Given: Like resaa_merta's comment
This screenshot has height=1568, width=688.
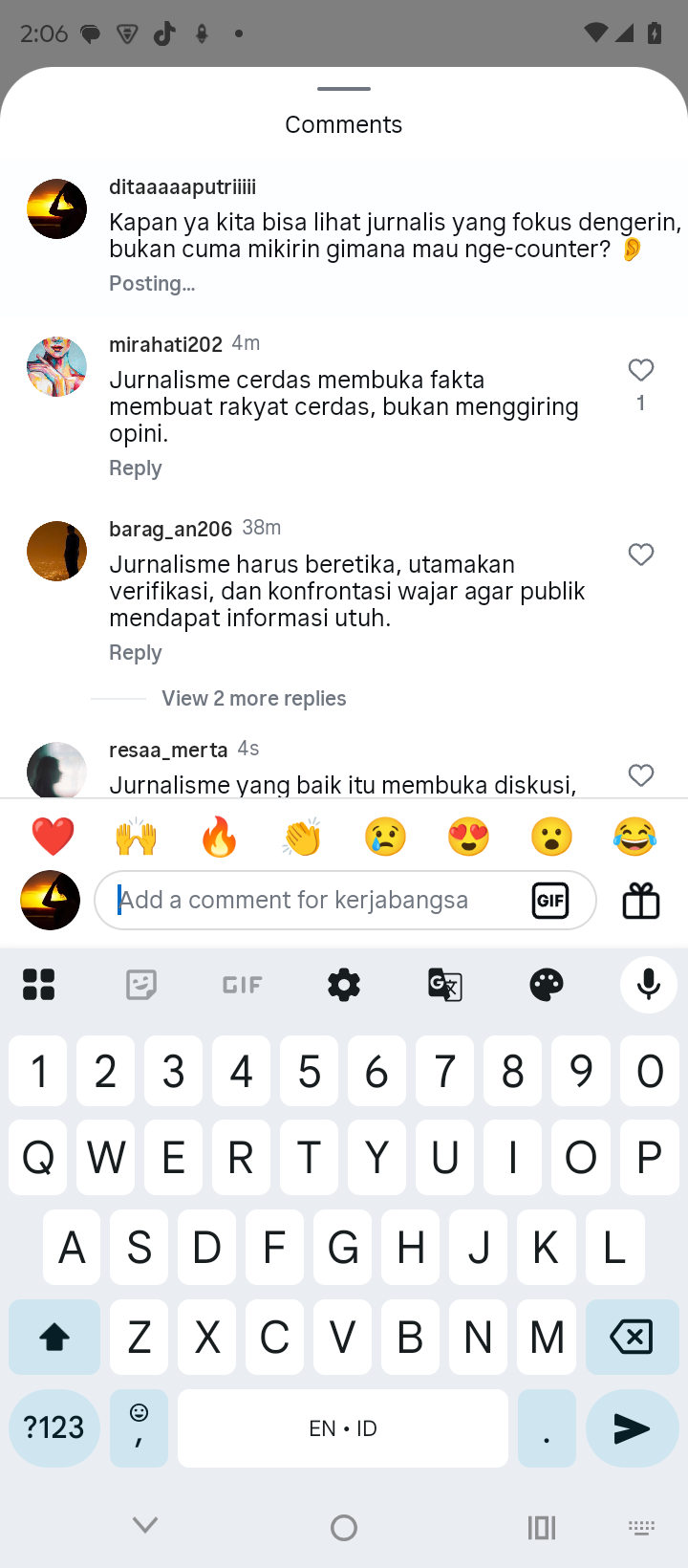Looking at the screenshot, I should [x=640, y=775].
